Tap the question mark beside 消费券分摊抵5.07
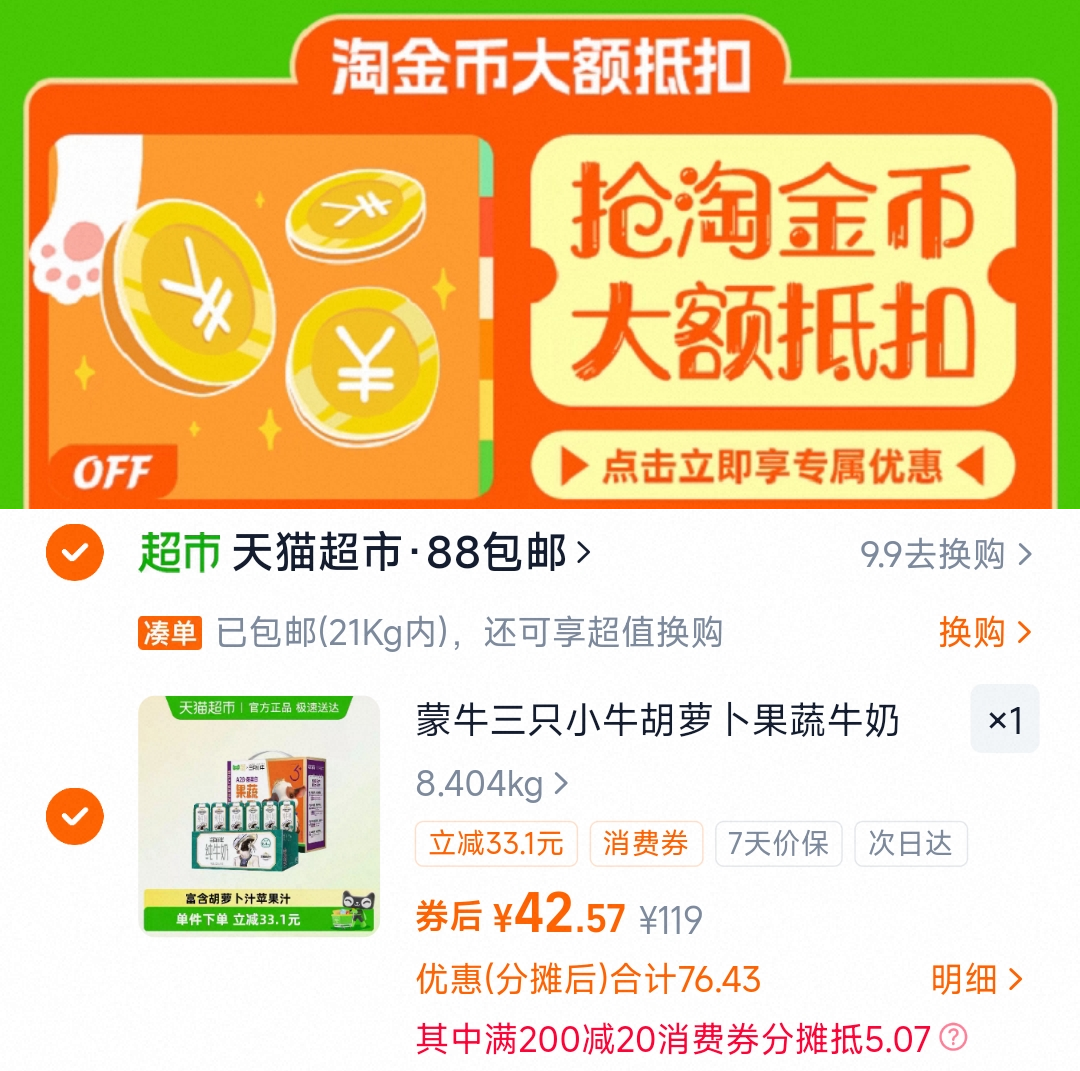 pos(954,1037)
